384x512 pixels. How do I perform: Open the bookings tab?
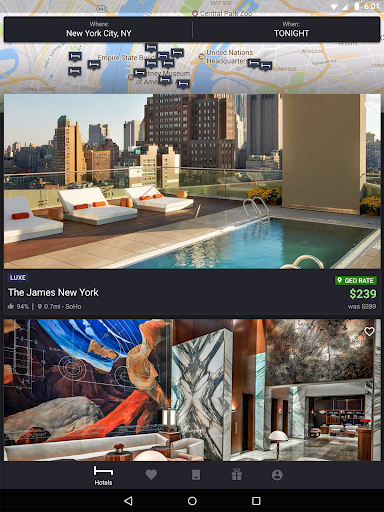pos(196,475)
